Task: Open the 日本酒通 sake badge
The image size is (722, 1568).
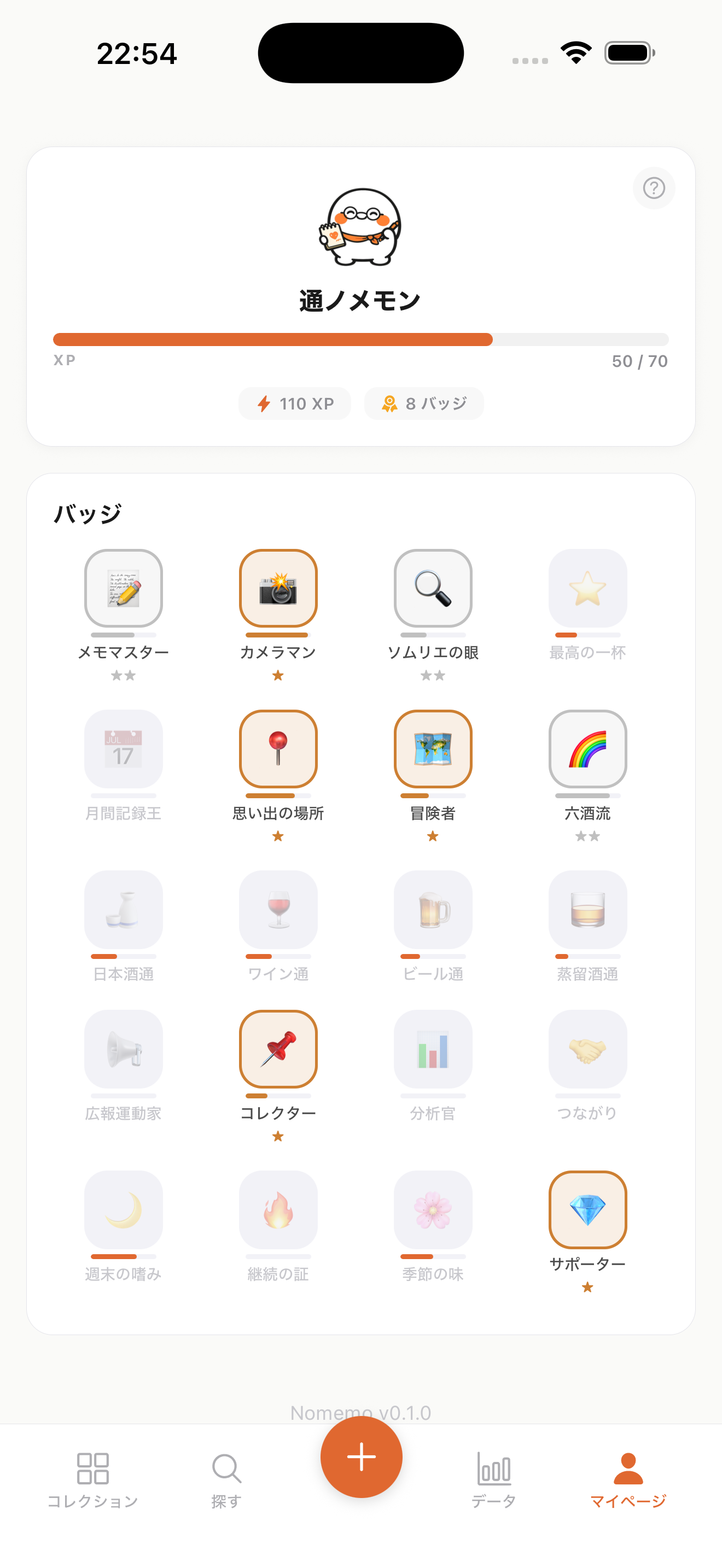Action: 123,909
